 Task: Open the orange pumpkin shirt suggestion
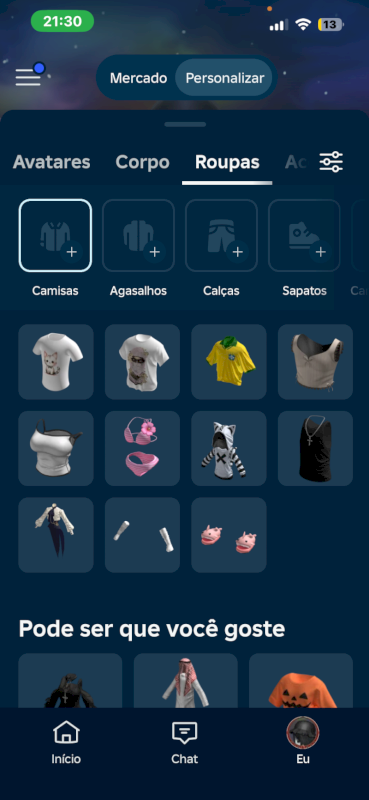coord(301,681)
